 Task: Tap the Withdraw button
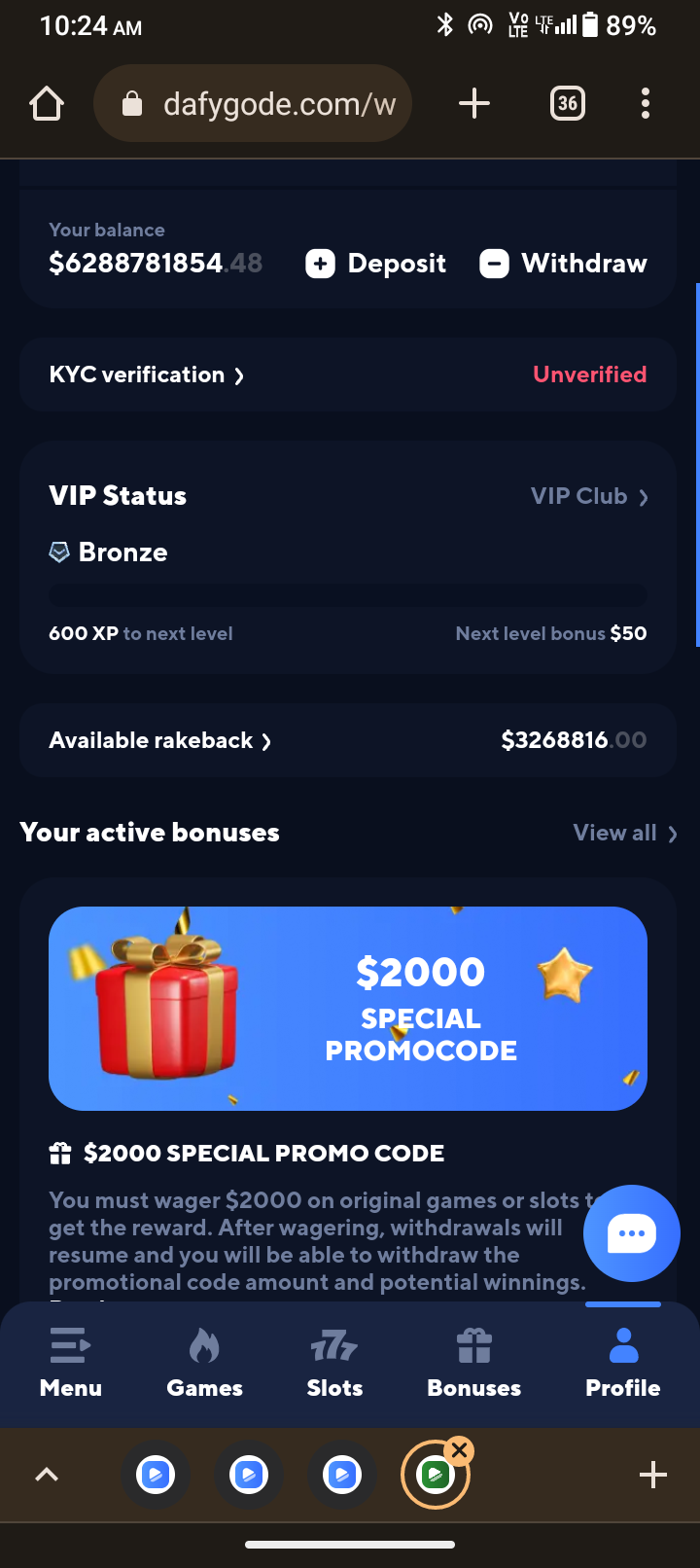click(564, 264)
